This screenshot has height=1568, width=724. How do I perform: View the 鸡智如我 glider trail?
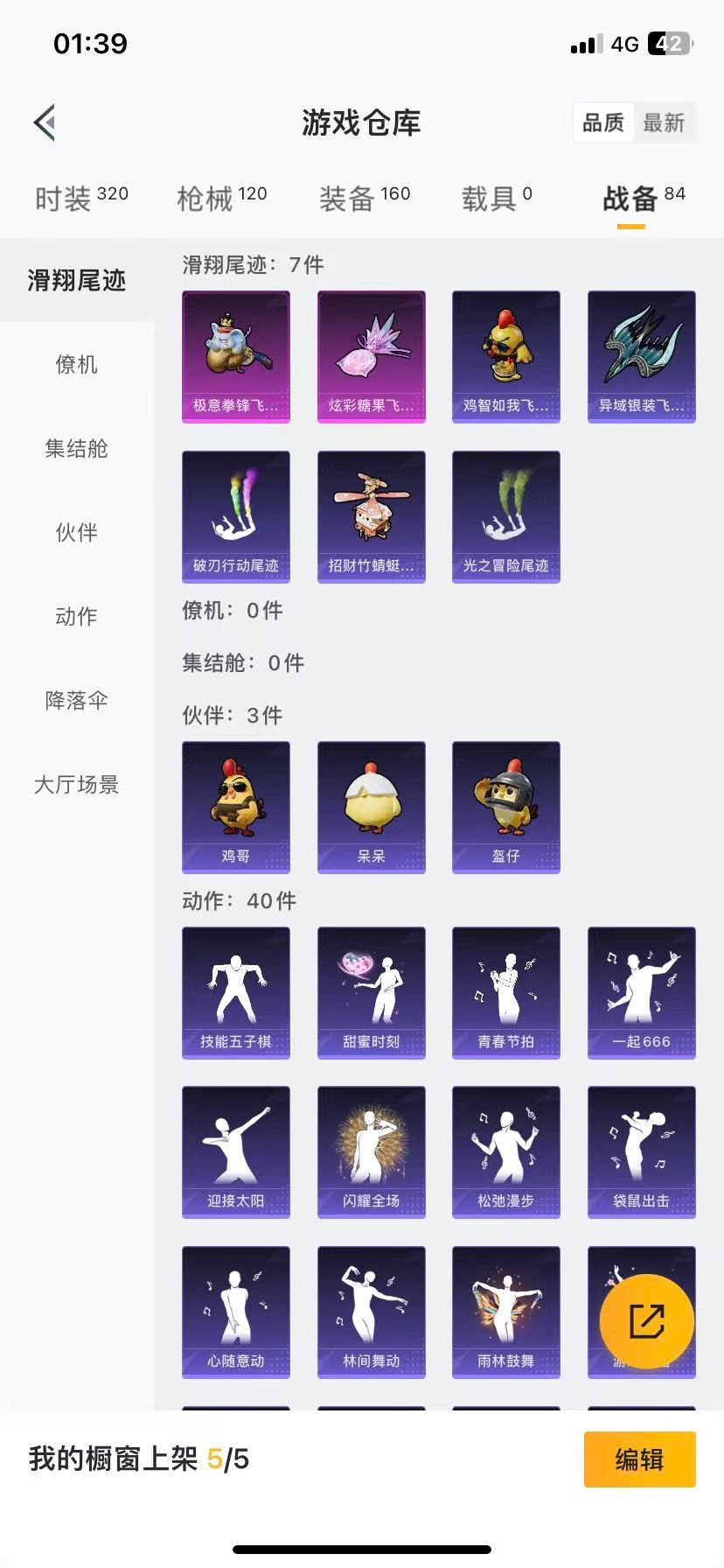click(505, 354)
